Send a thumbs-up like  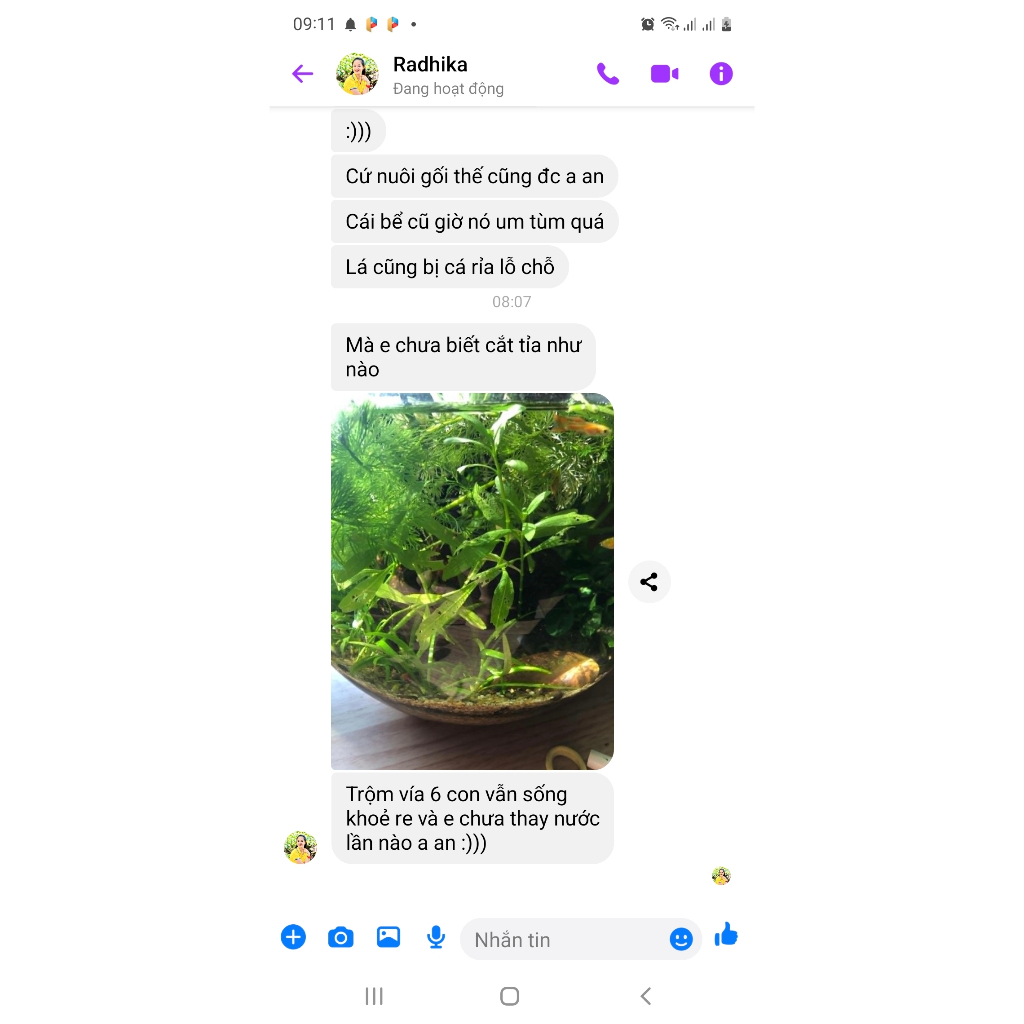coord(727,935)
